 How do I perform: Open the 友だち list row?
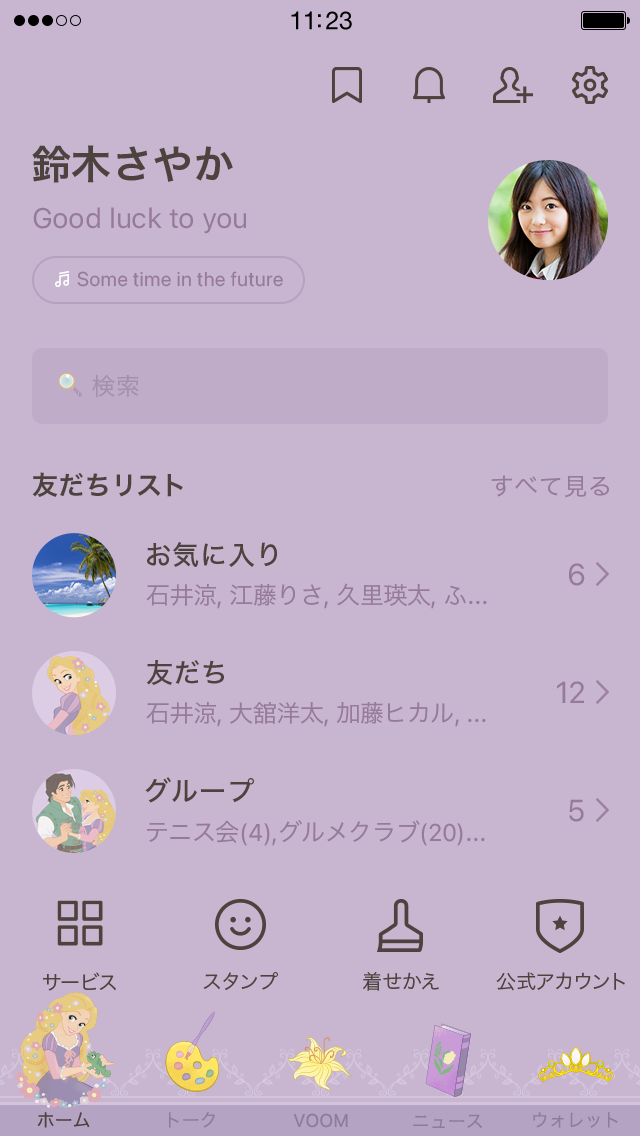(320, 692)
